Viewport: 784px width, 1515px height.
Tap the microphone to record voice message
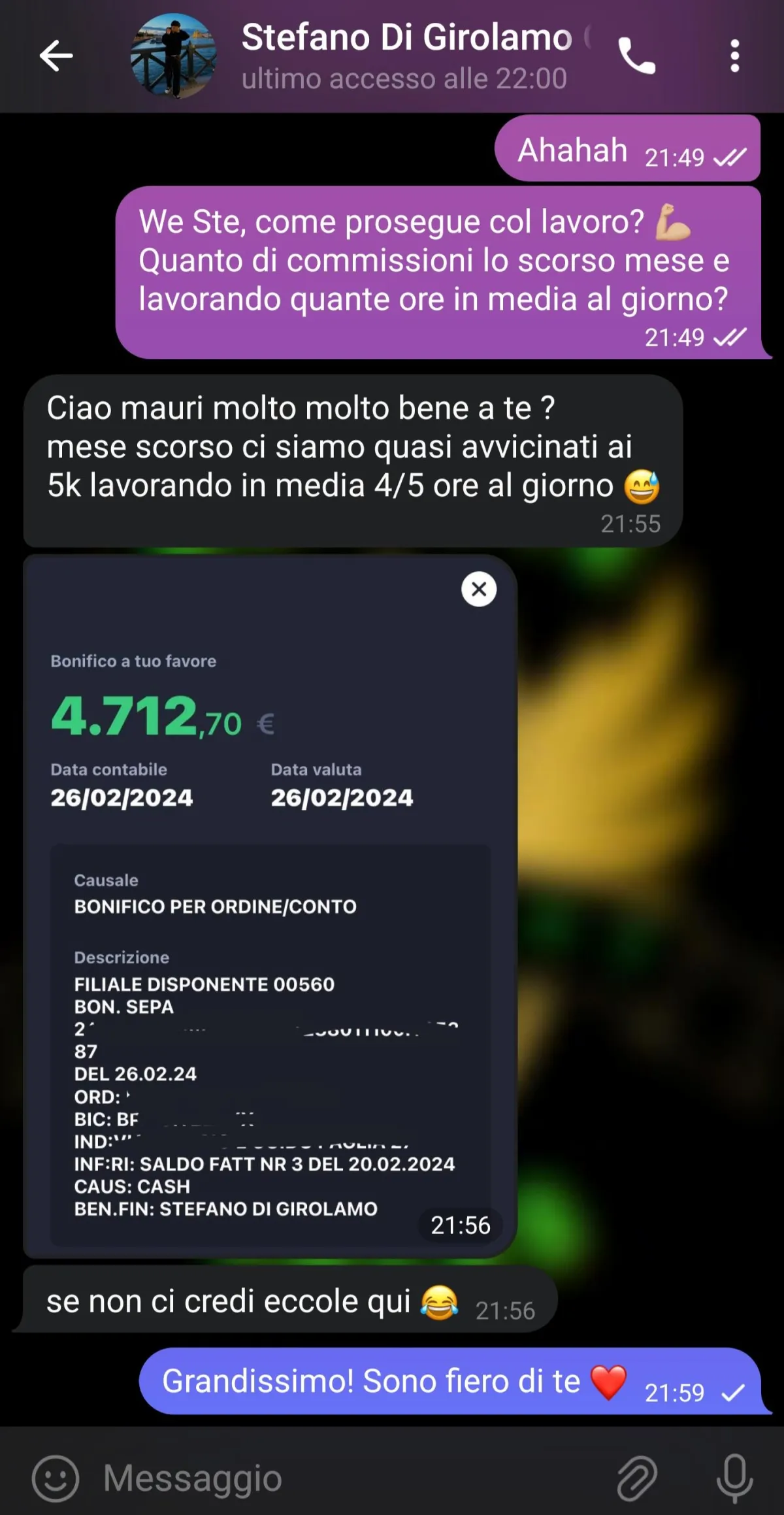coord(735,1478)
